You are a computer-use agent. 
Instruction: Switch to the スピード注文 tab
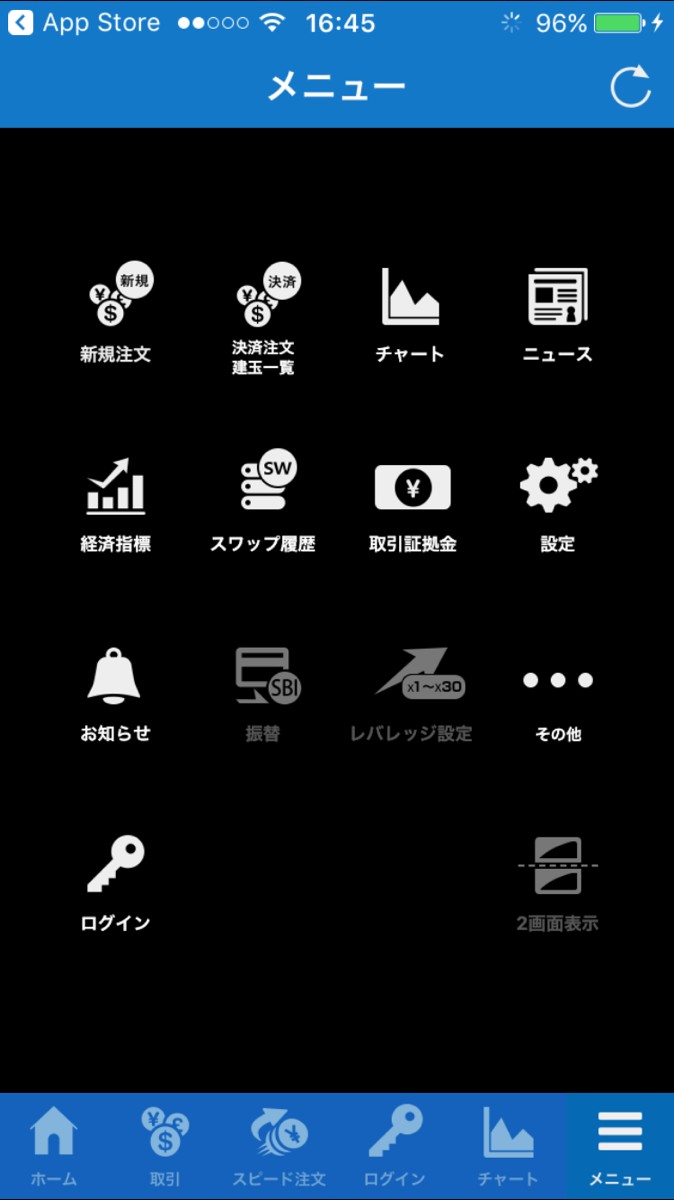[279, 1147]
